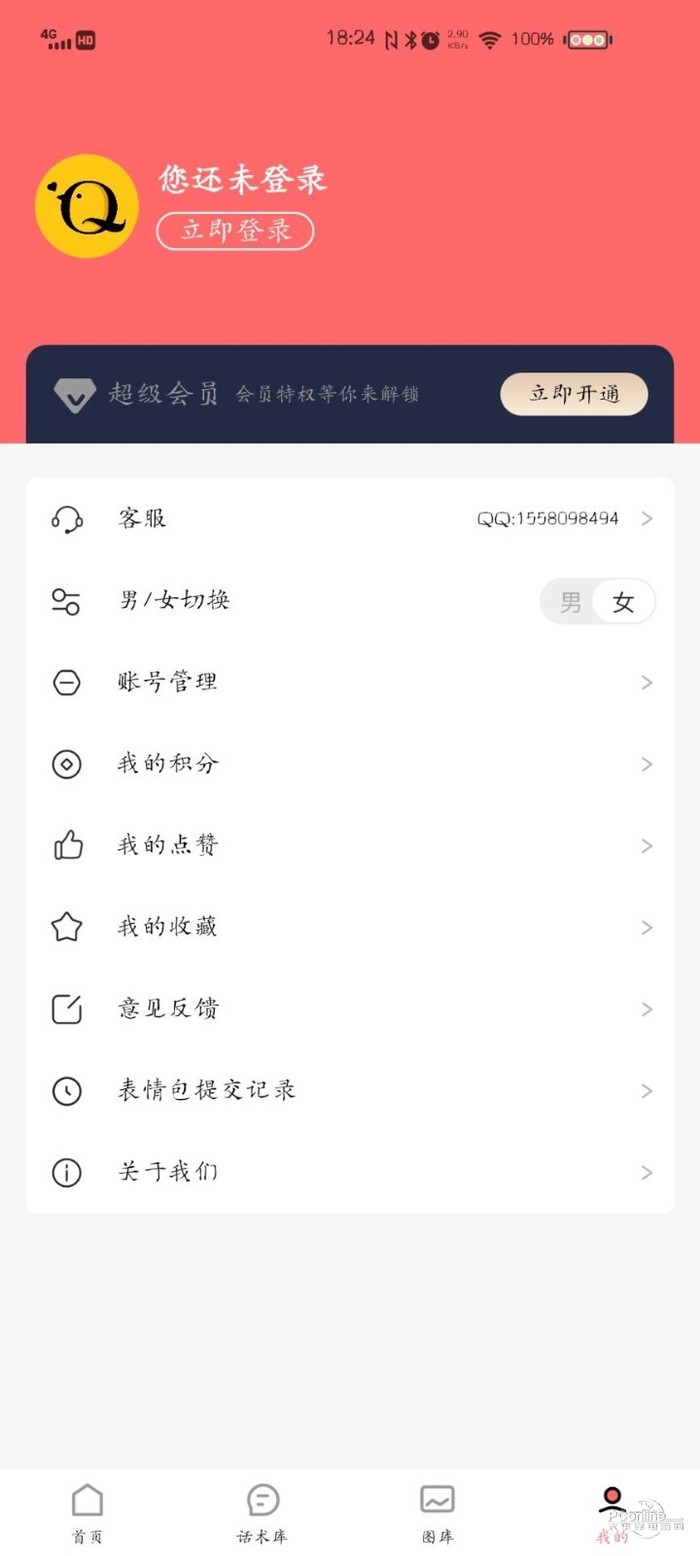
Task: Open 关于我们 about page
Action: point(350,1172)
